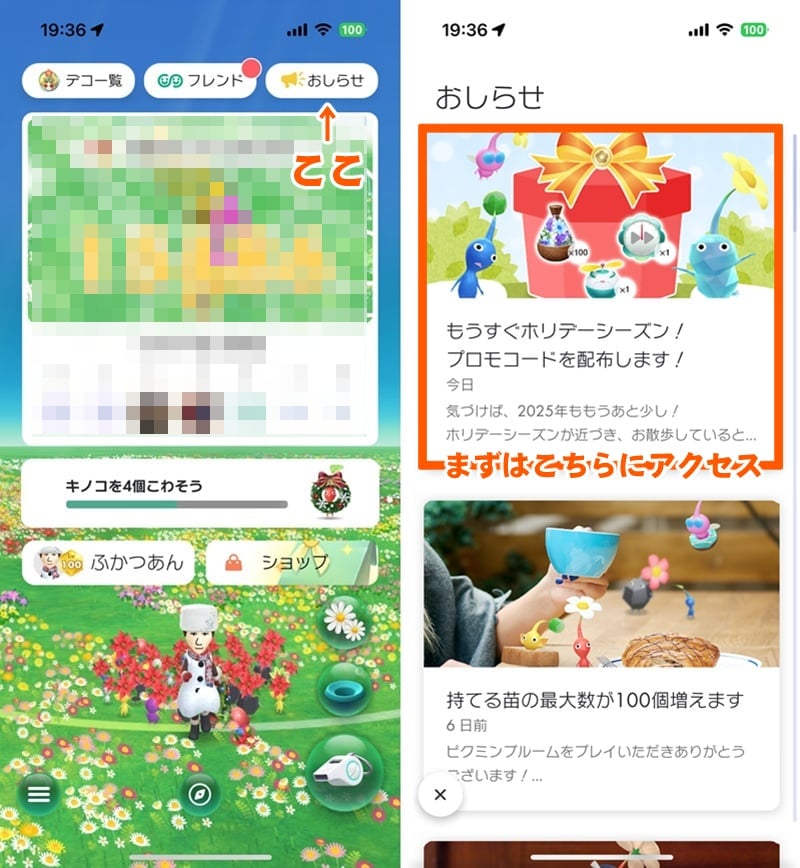The image size is (800, 868).
Task: Open おしらせ announcements
Action: [x=322, y=81]
